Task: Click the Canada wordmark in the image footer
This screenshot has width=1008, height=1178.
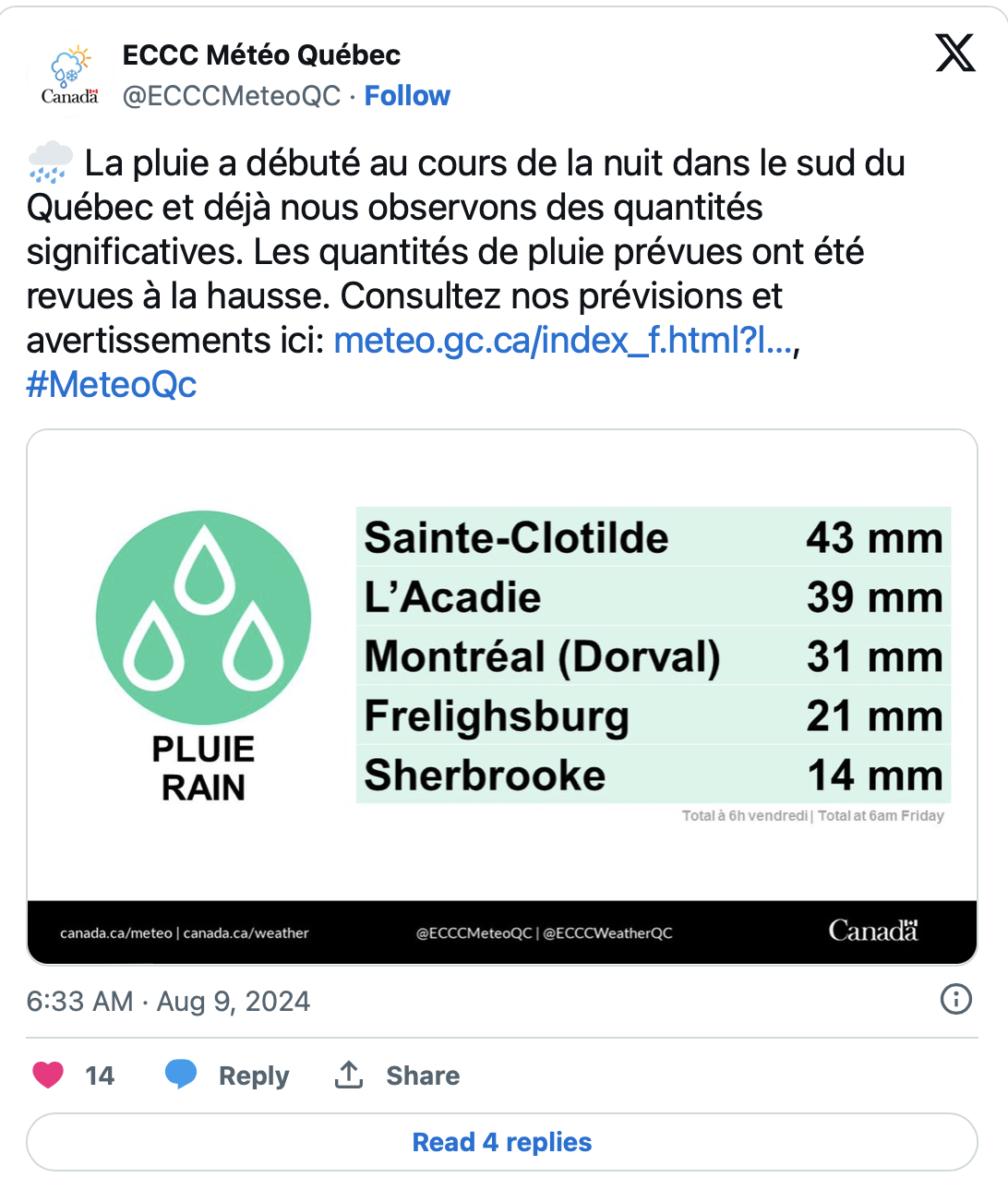Action: [x=873, y=932]
